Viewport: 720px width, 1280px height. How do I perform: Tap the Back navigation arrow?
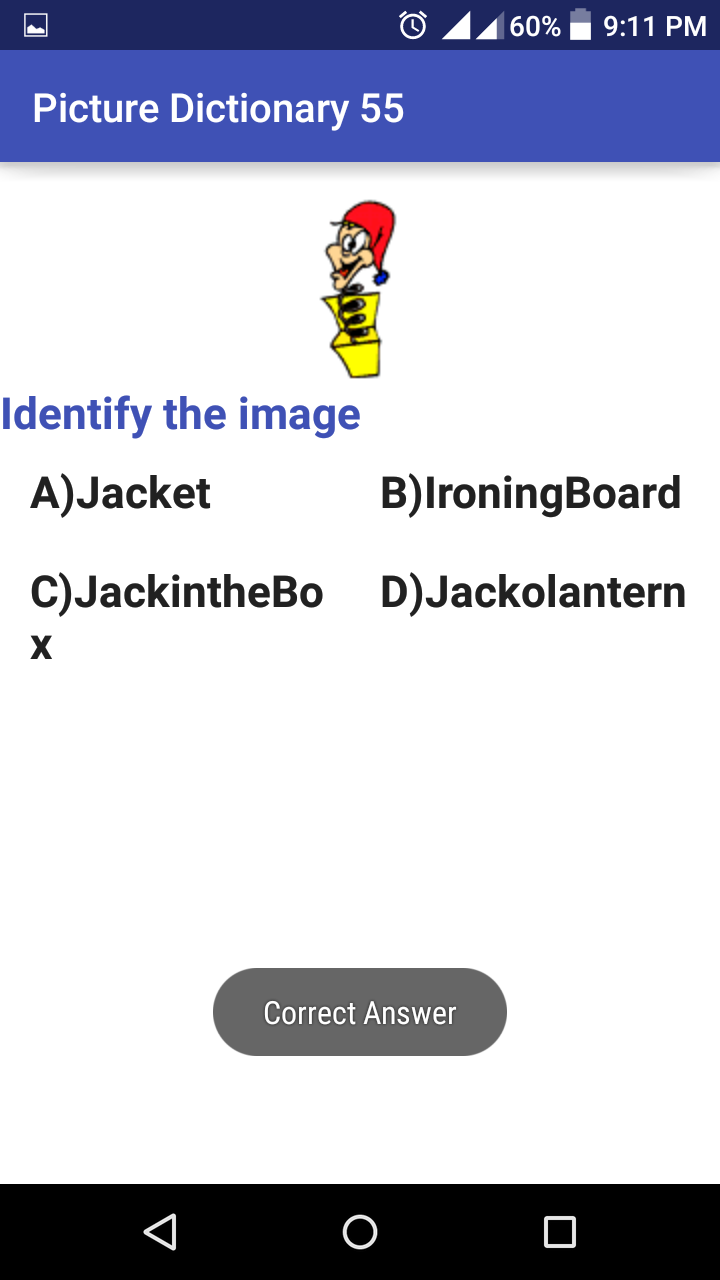click(161, 1234)
